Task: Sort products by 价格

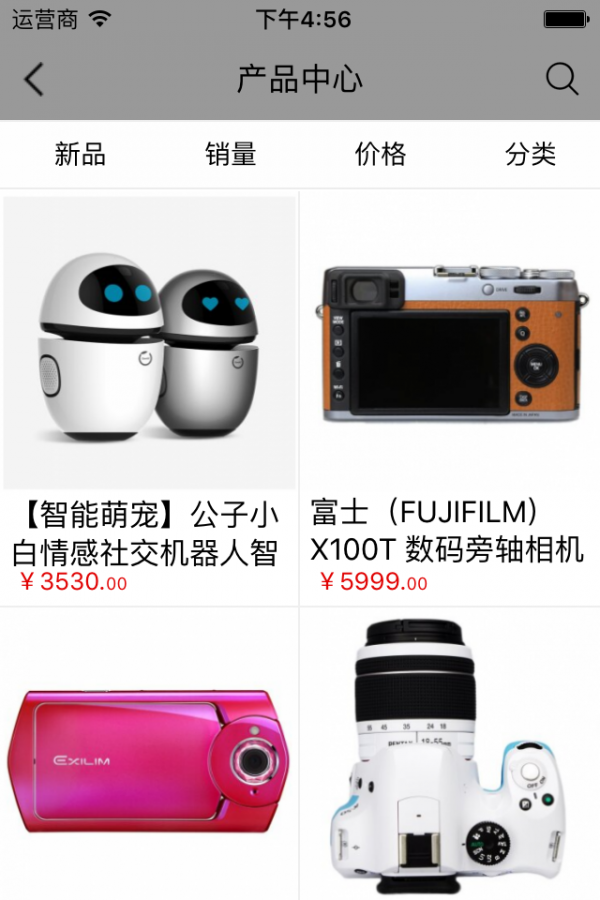Action: [x=380, y=154]
